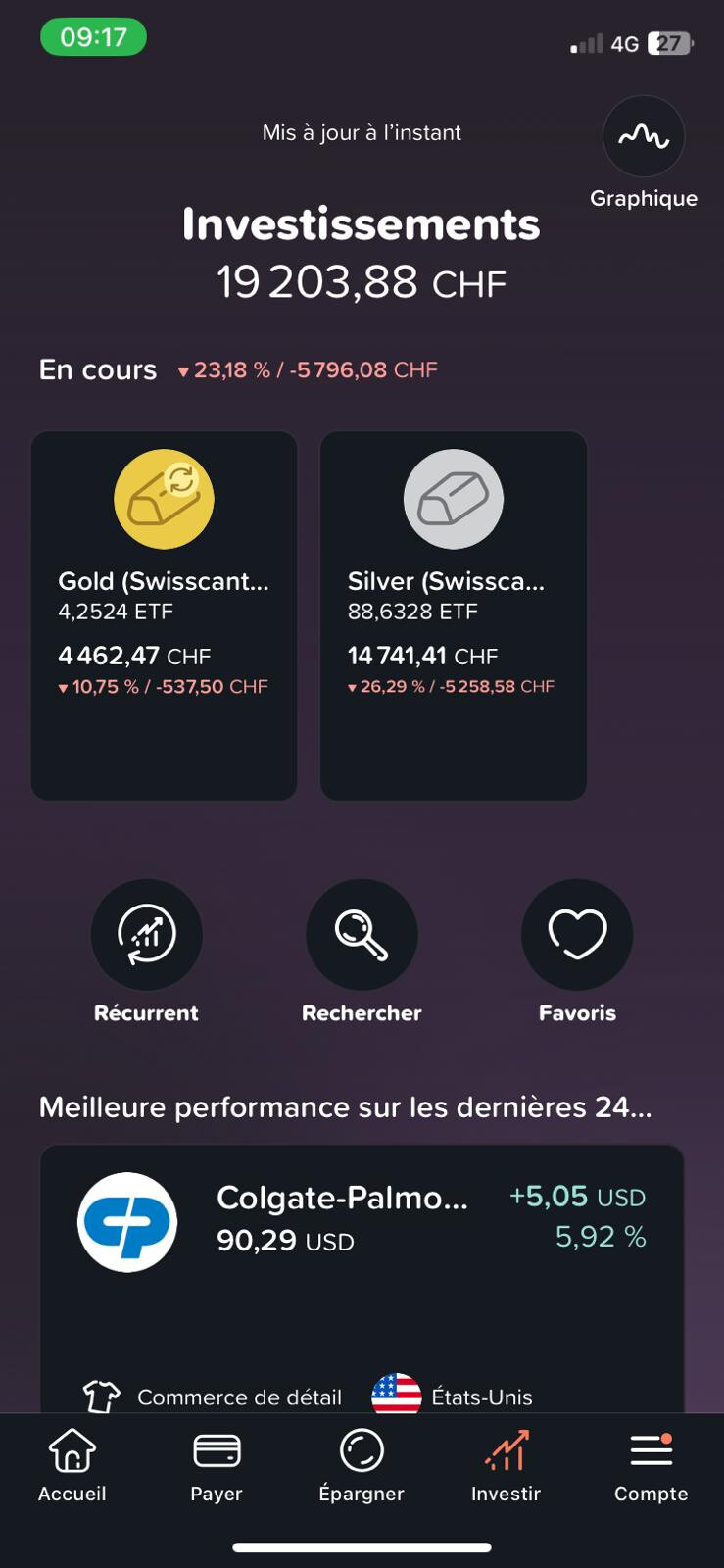This screenshot has width=724, height=1568.
Task: Switch to the Épargner tab
Action: point(362,1465)
